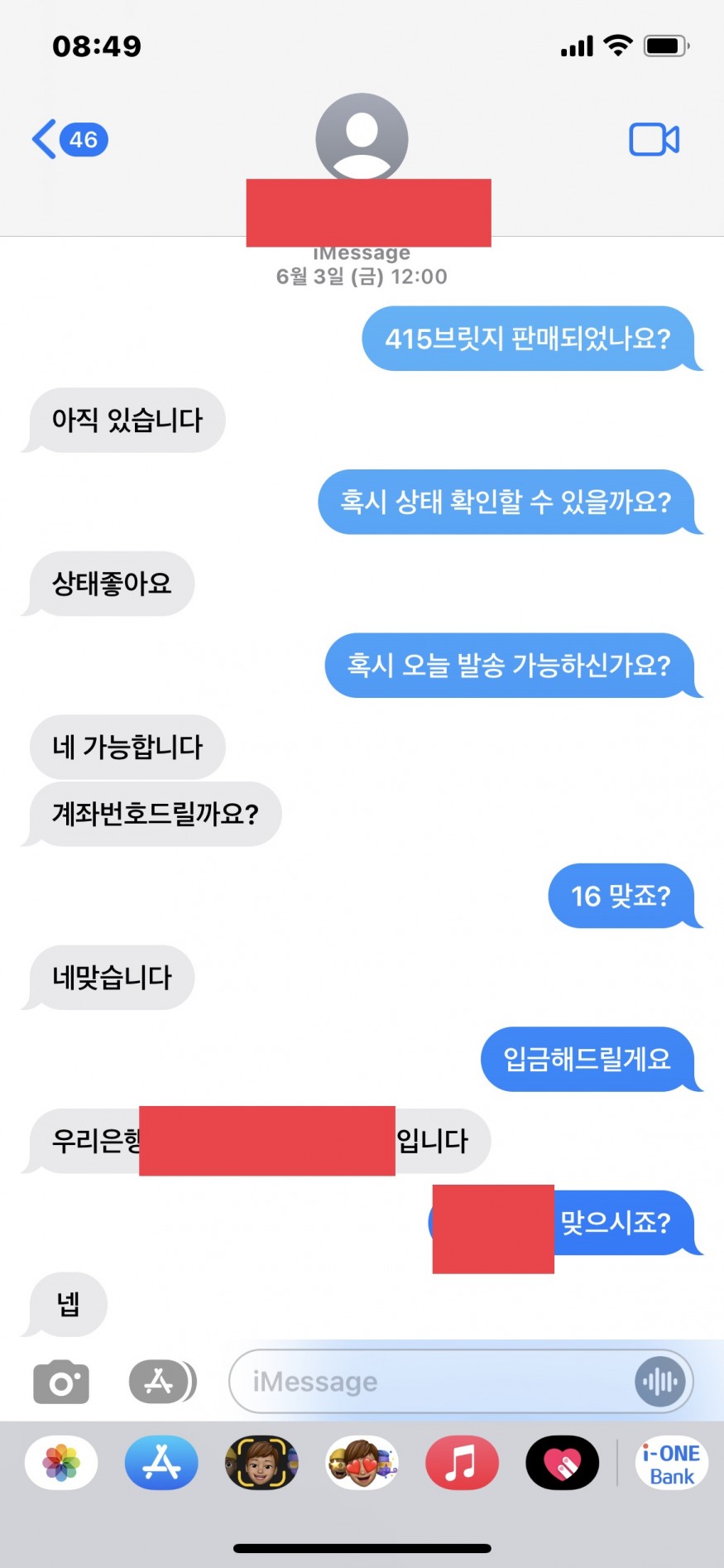This screenshot has height=1568, width=724.
Task: Open the contact's profile avatar
Action: (x=362, y=137)
